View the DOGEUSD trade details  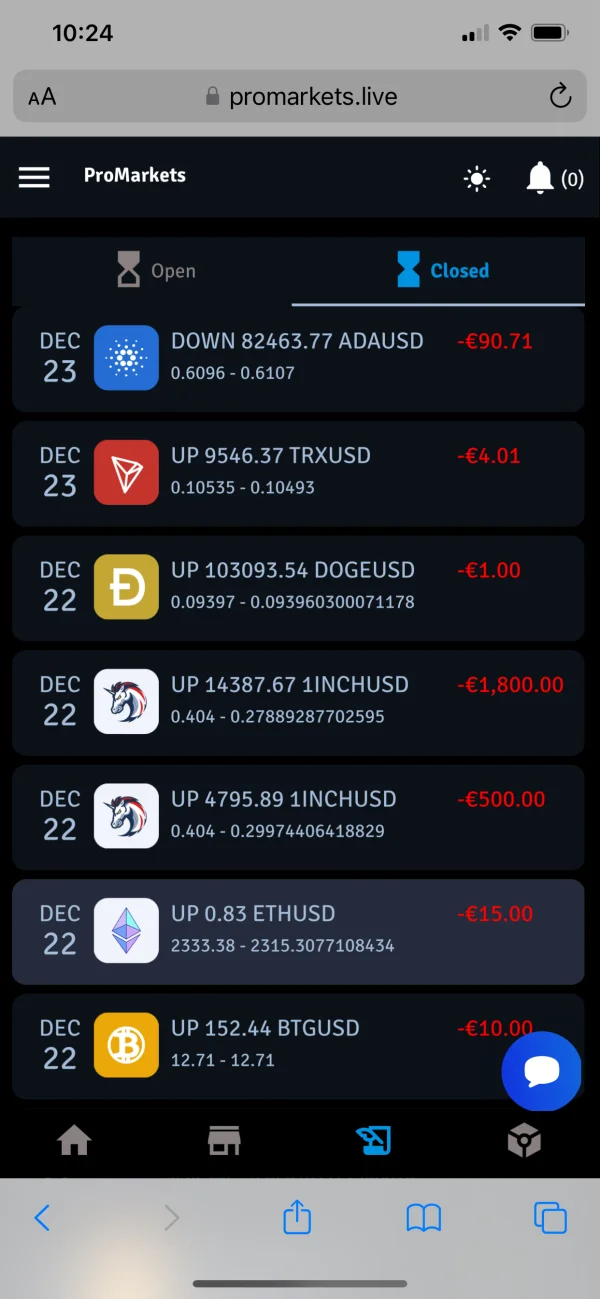point(297,586)
